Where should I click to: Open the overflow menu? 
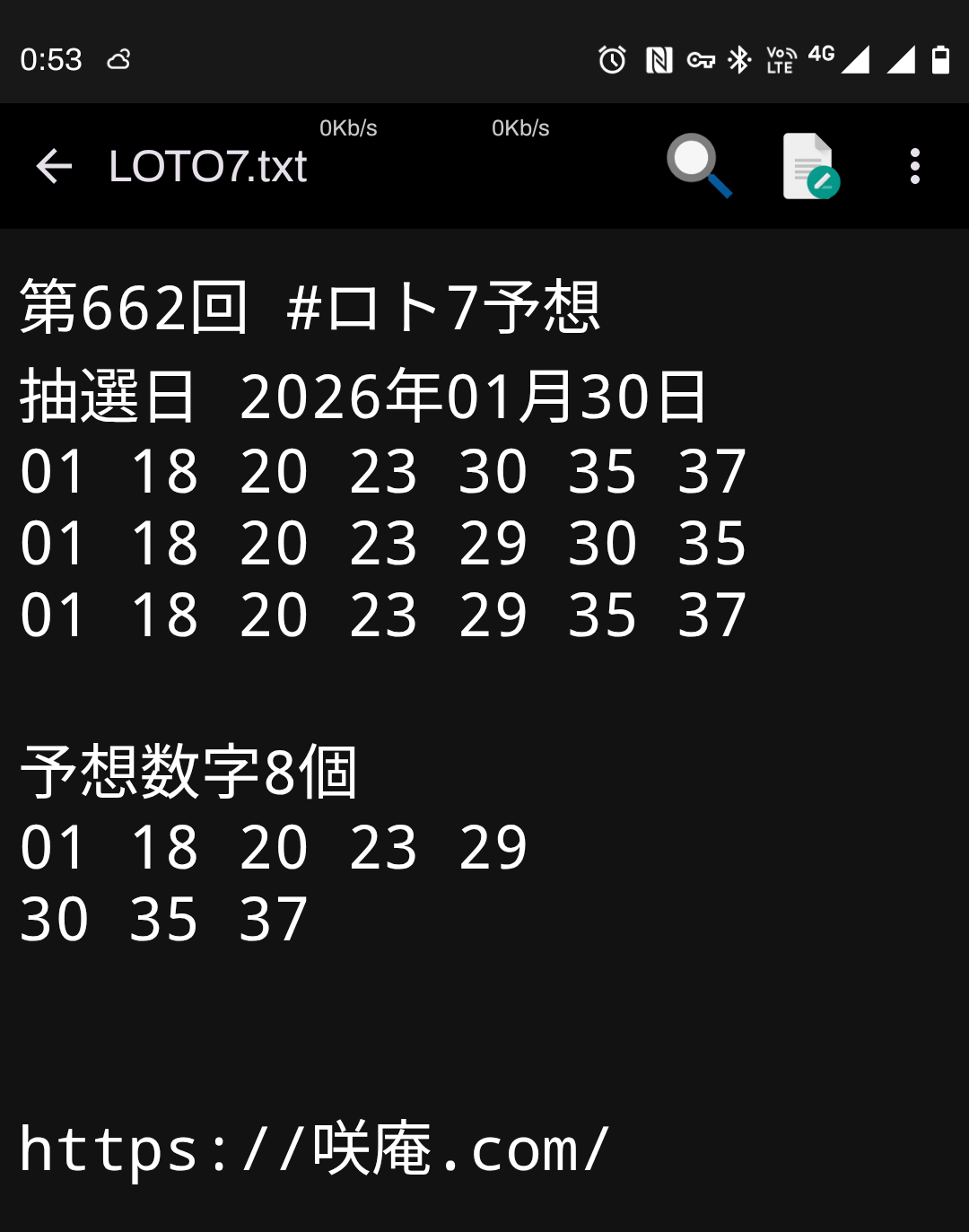pos(914,167)
